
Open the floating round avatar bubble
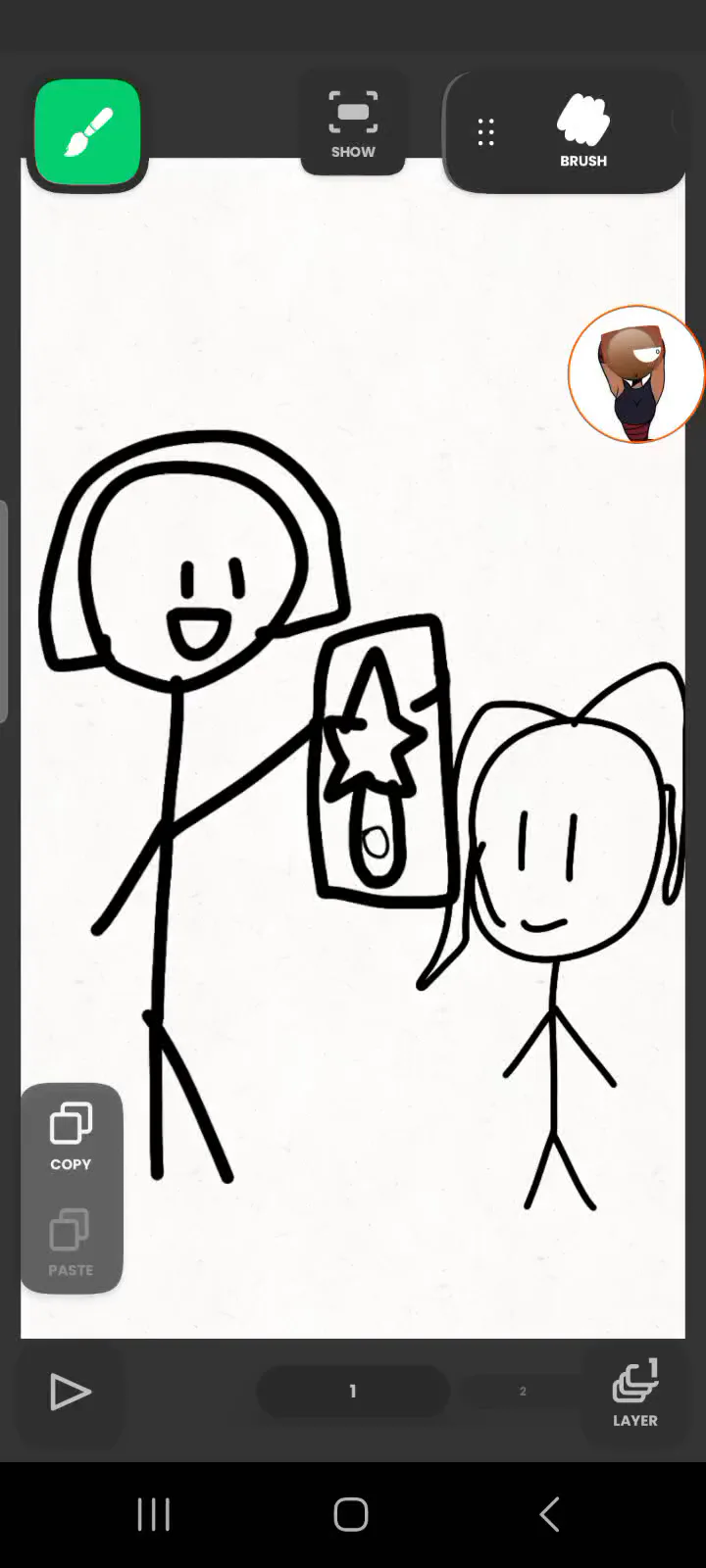pyautogui.click(x=636, y=373)
